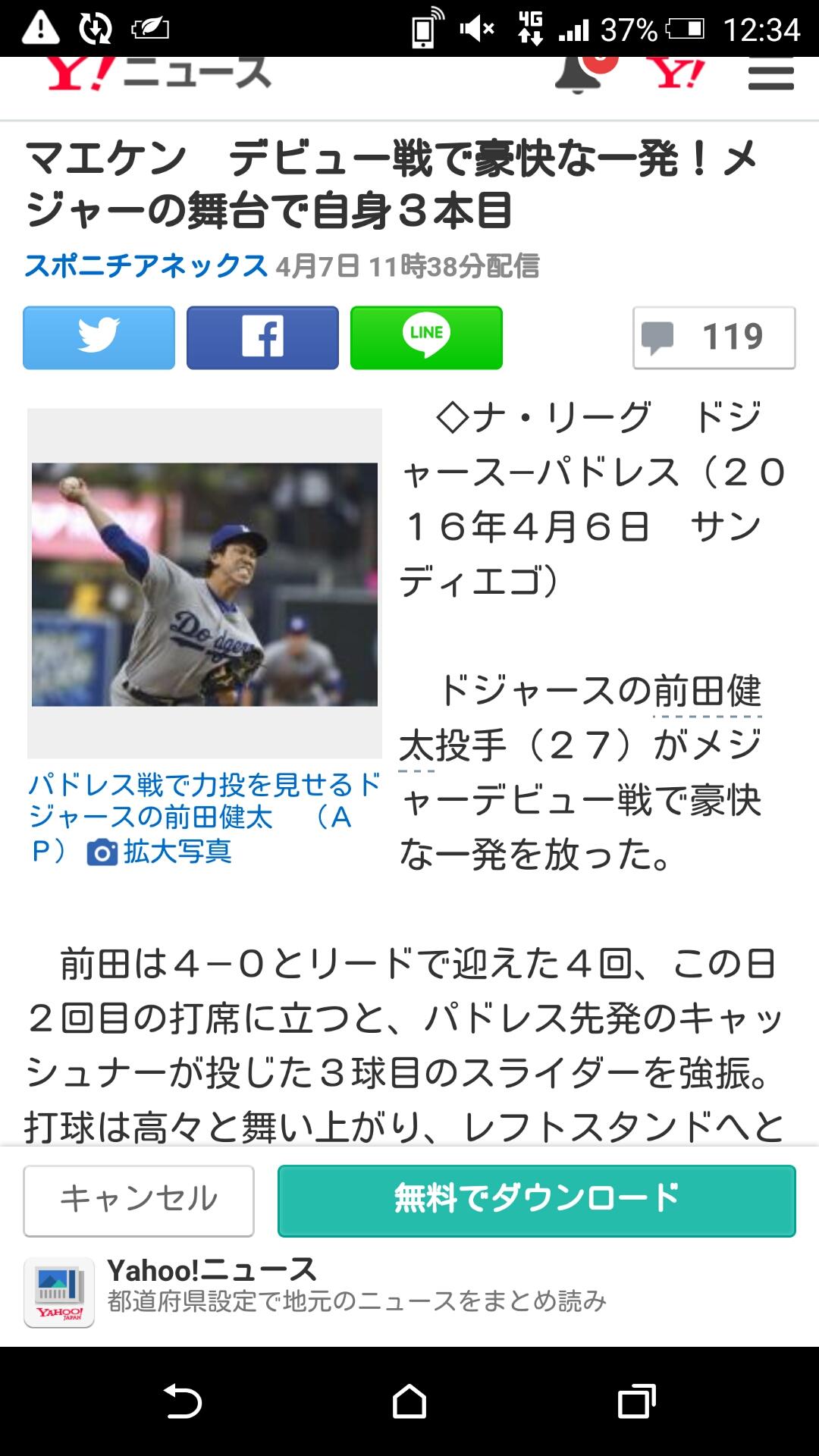View the 119 comments
The image size is (819, 1456).
pyautogui.click(x=714, y=337)
